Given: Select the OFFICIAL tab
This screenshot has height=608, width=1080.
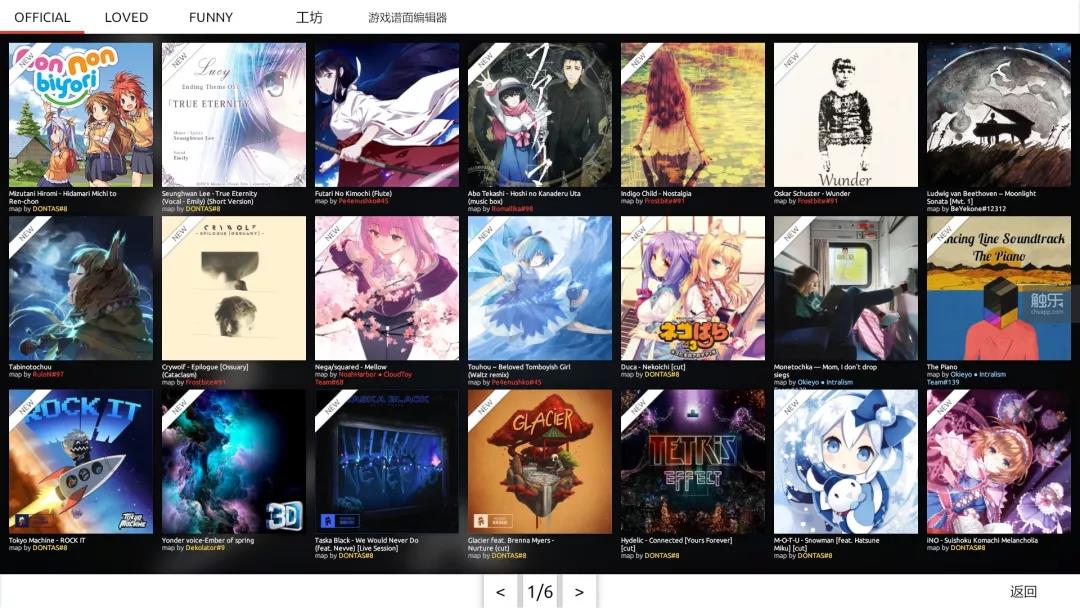Looking at the screenshot, I should [42, 17].
